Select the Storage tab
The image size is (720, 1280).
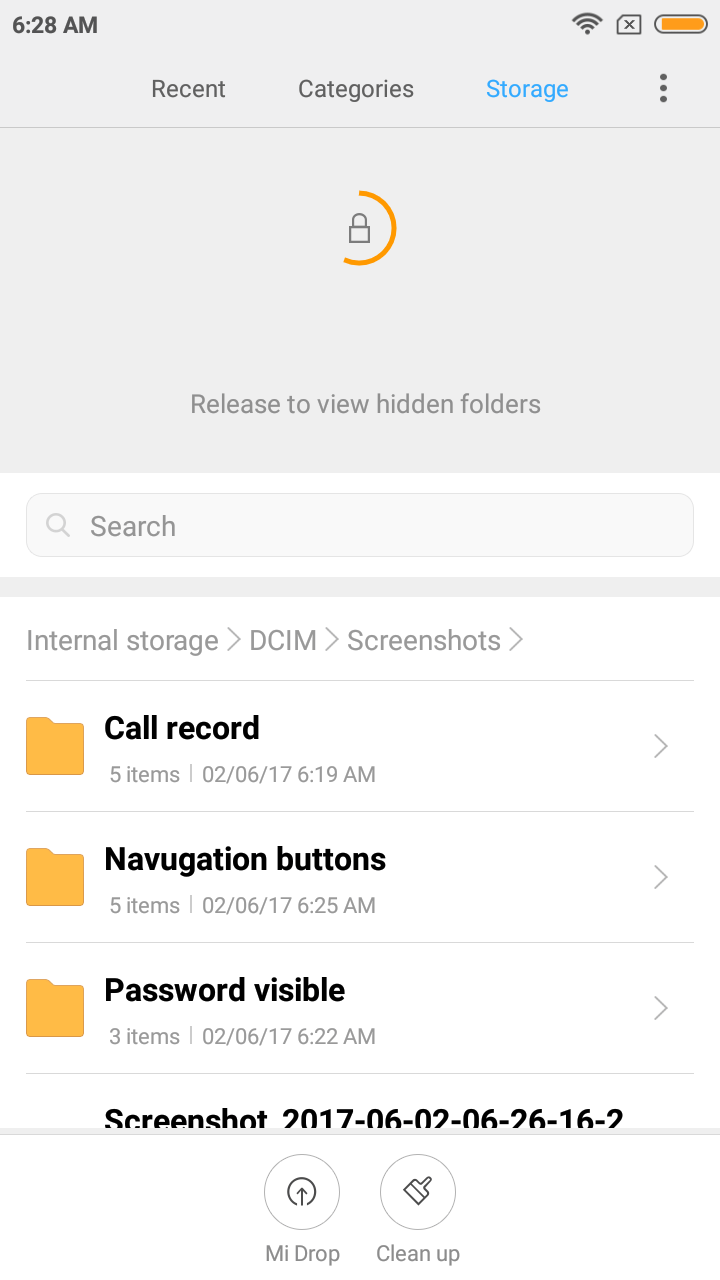(x=527, y=89)
